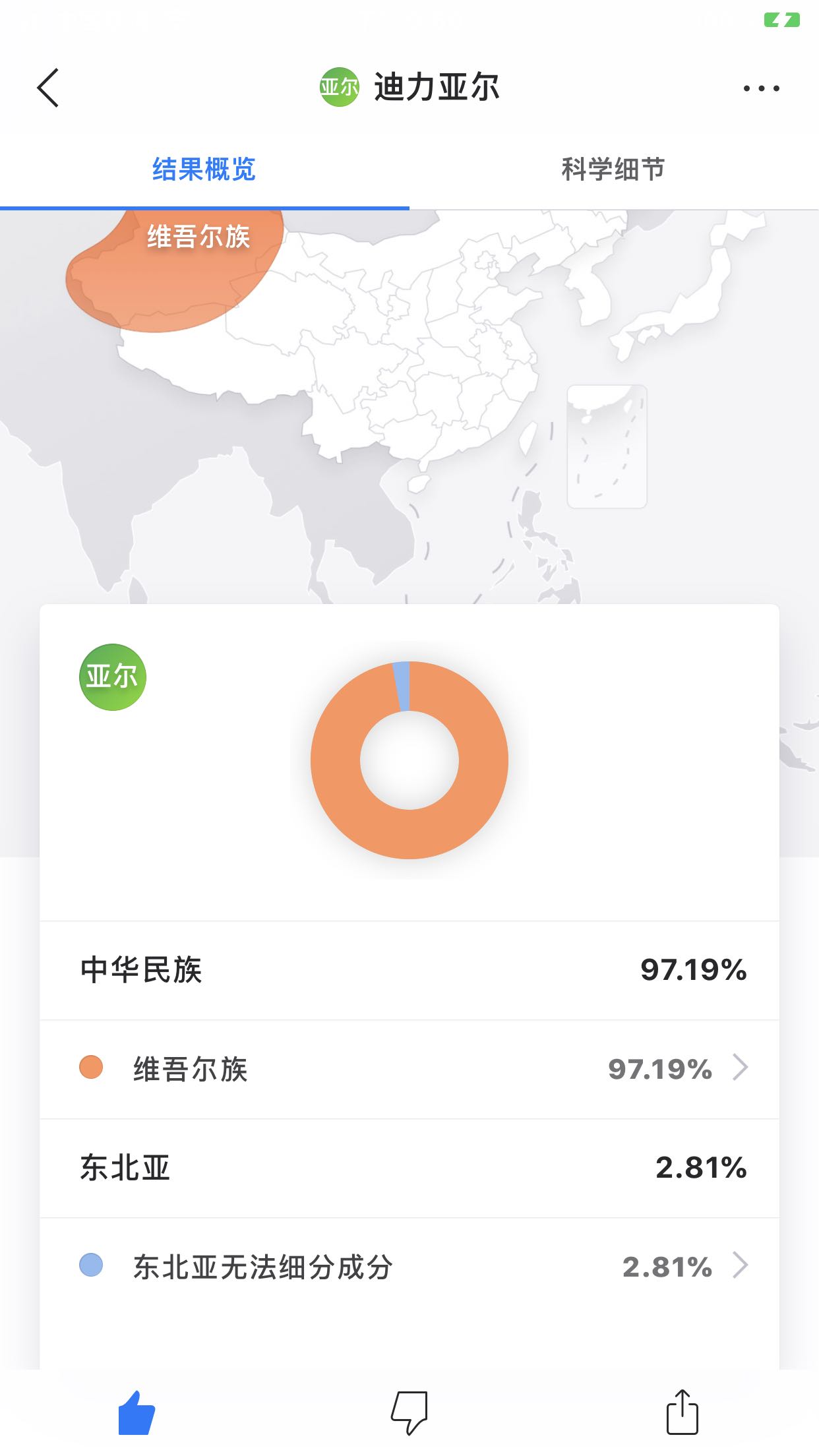The width and height of the screenshot is (819, 1456).
Task: Open the 维吾尔族 97.19% detail row
Action: tap(409, 1069)
